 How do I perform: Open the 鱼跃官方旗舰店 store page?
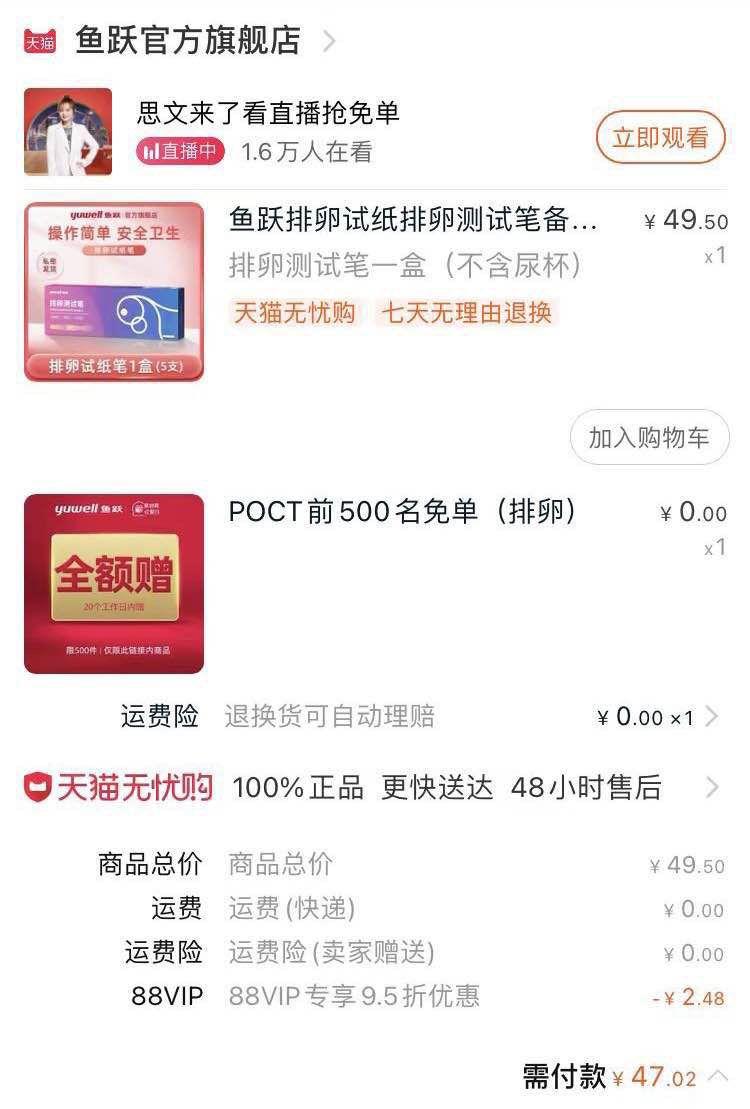click(x=188, y=41)
